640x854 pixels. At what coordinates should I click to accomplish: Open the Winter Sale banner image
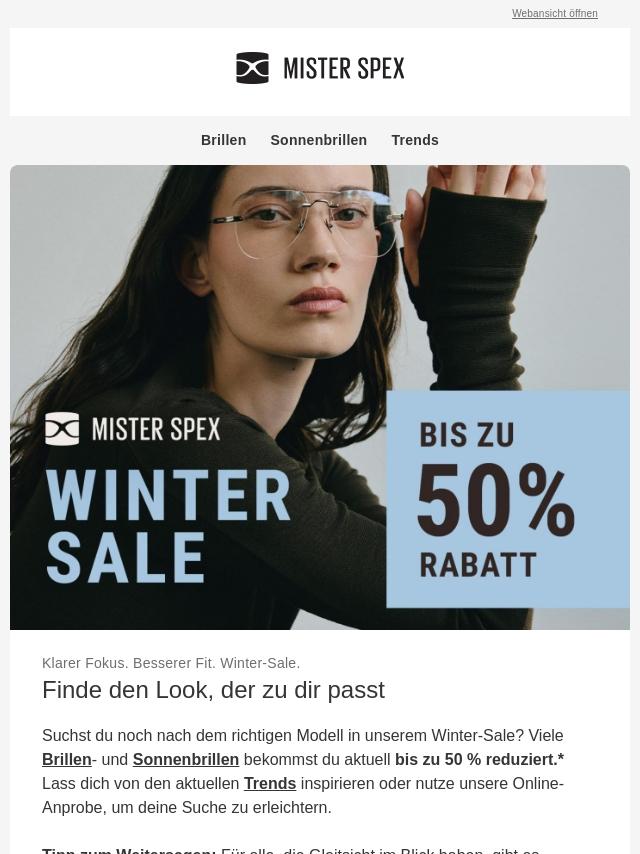[x=320, y=397]
